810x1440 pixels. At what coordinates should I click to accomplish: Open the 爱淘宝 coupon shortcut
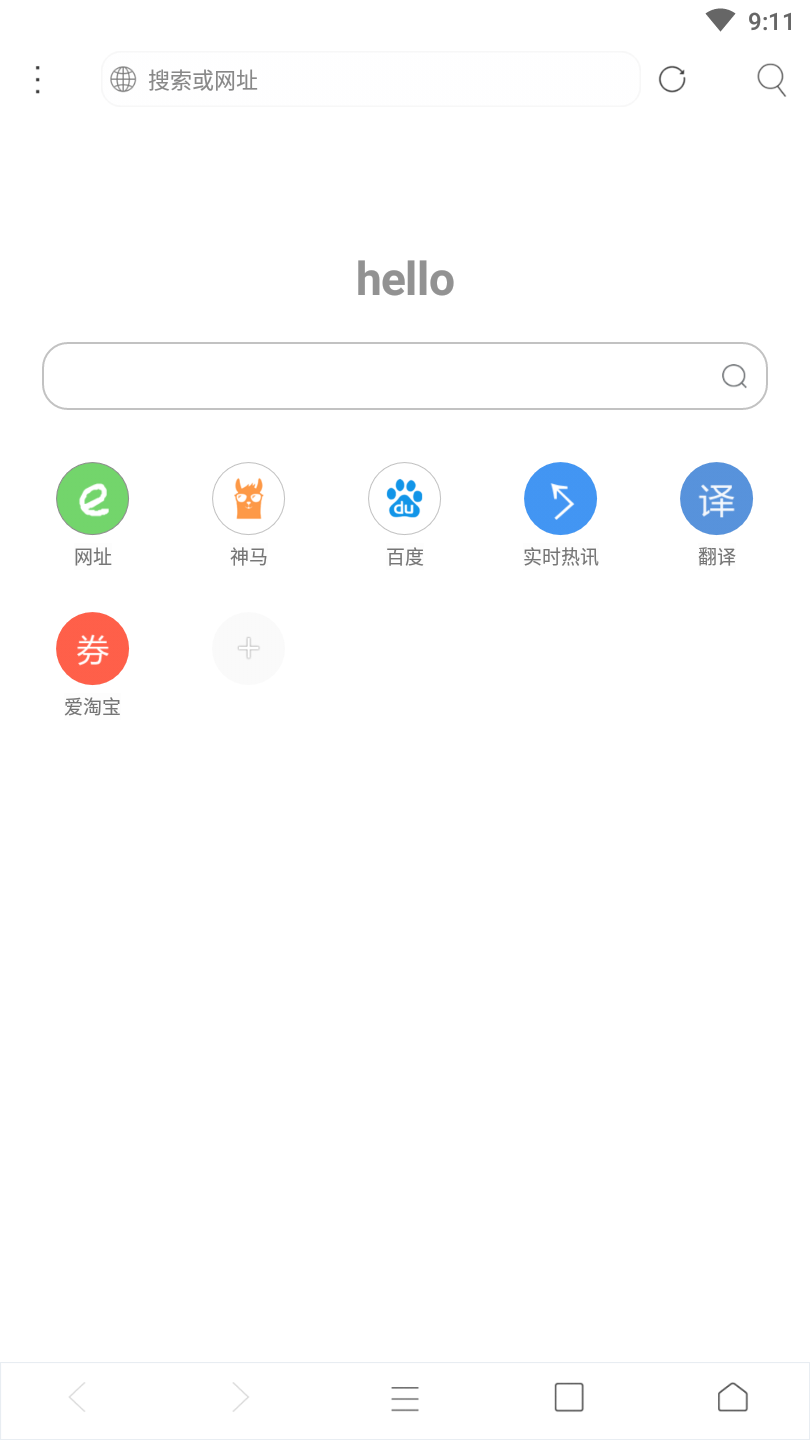click(93, 649)
